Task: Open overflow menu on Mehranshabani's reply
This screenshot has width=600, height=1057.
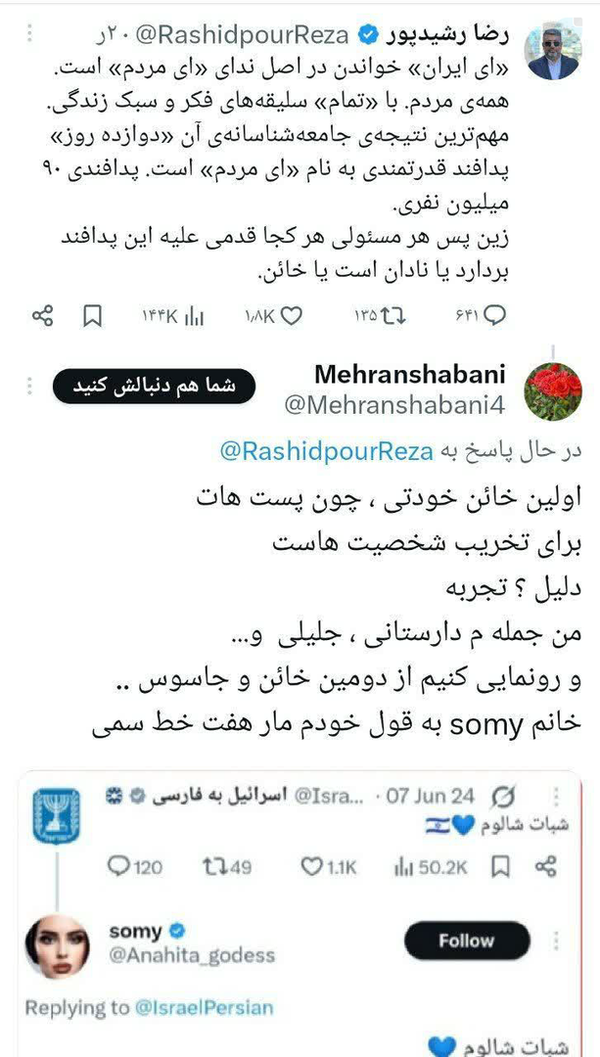Action: tap(30, 386)
